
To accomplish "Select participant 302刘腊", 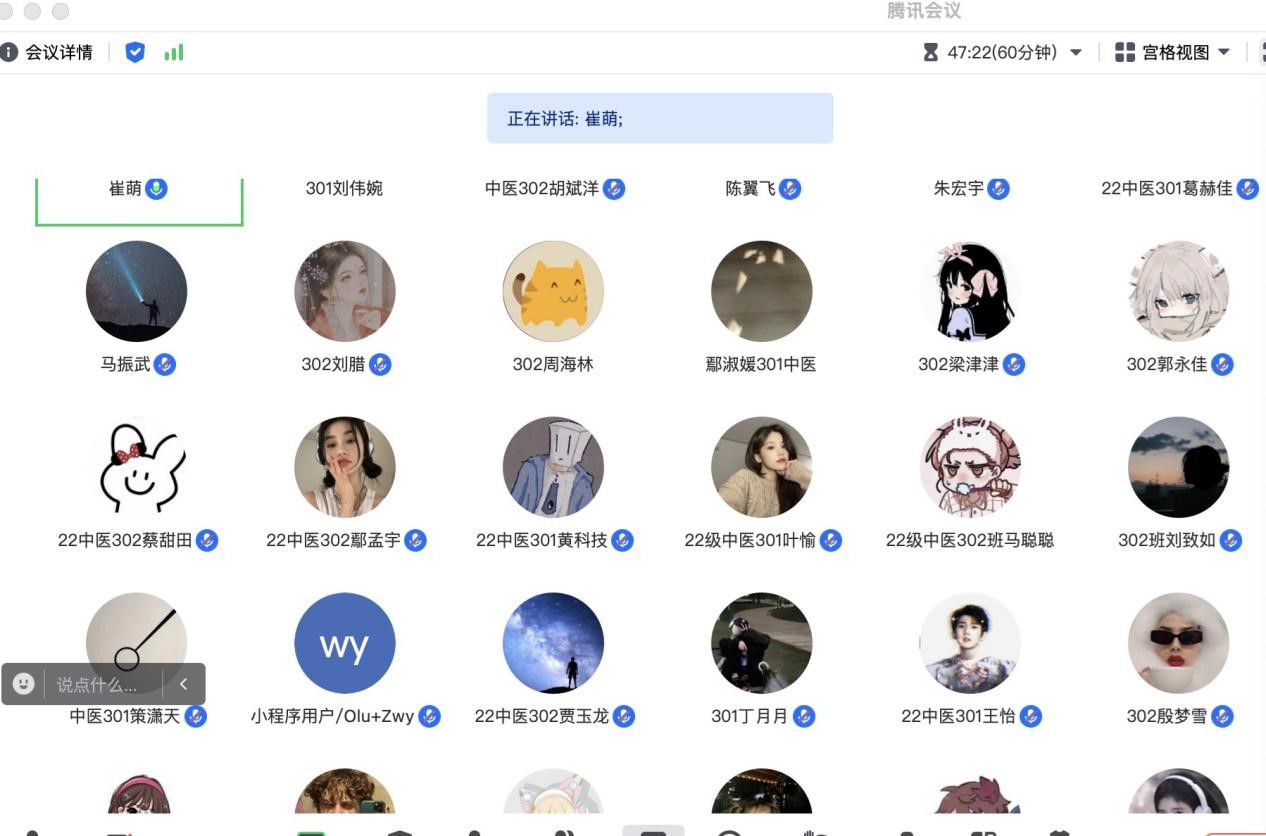I will tap(345, 291).
